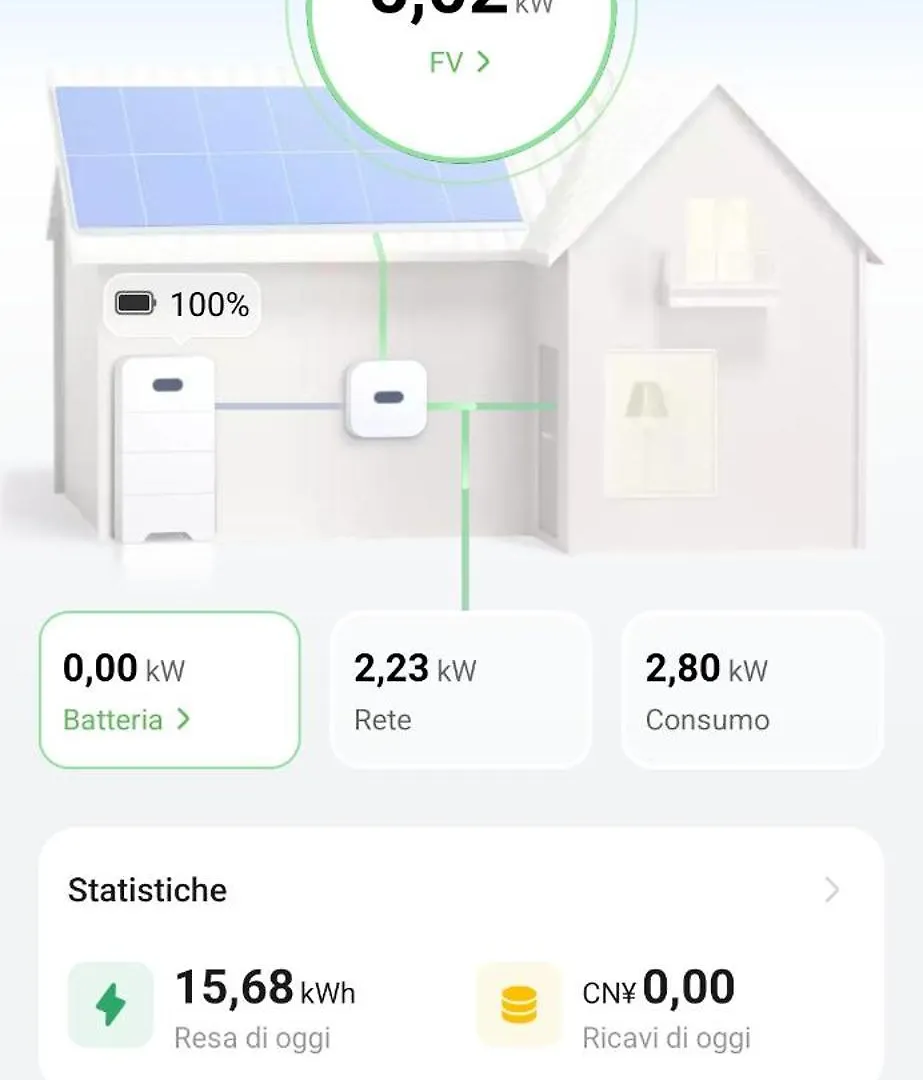Open the Batteria details card
The width and height of the screenshot is (923, 1080).
169,690
